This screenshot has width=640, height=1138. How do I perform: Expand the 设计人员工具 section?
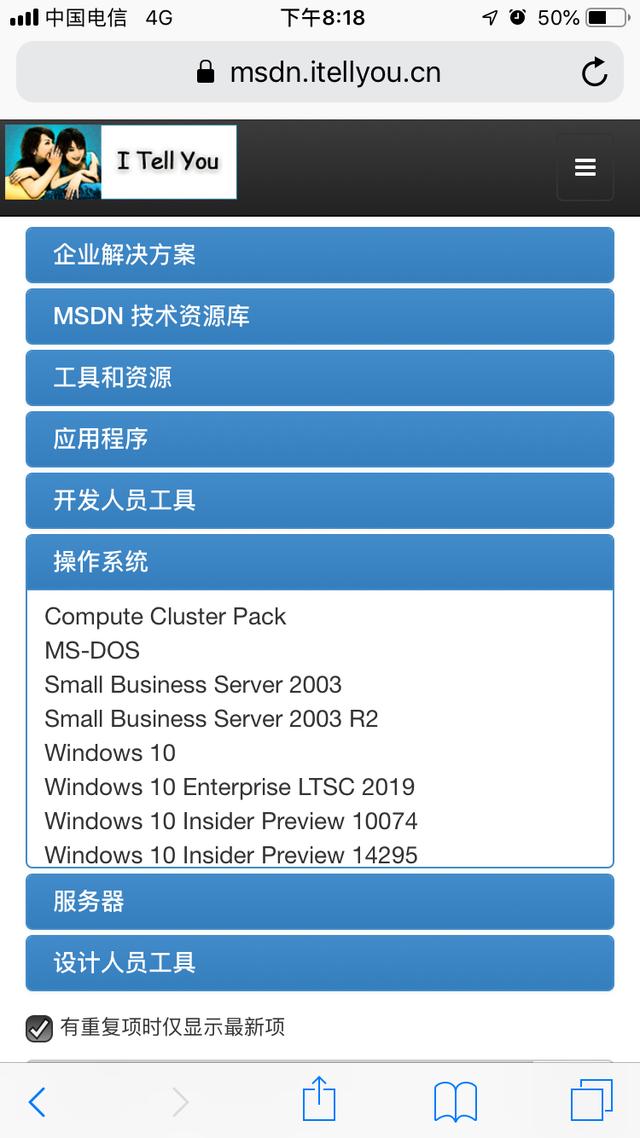coord(320,962)
